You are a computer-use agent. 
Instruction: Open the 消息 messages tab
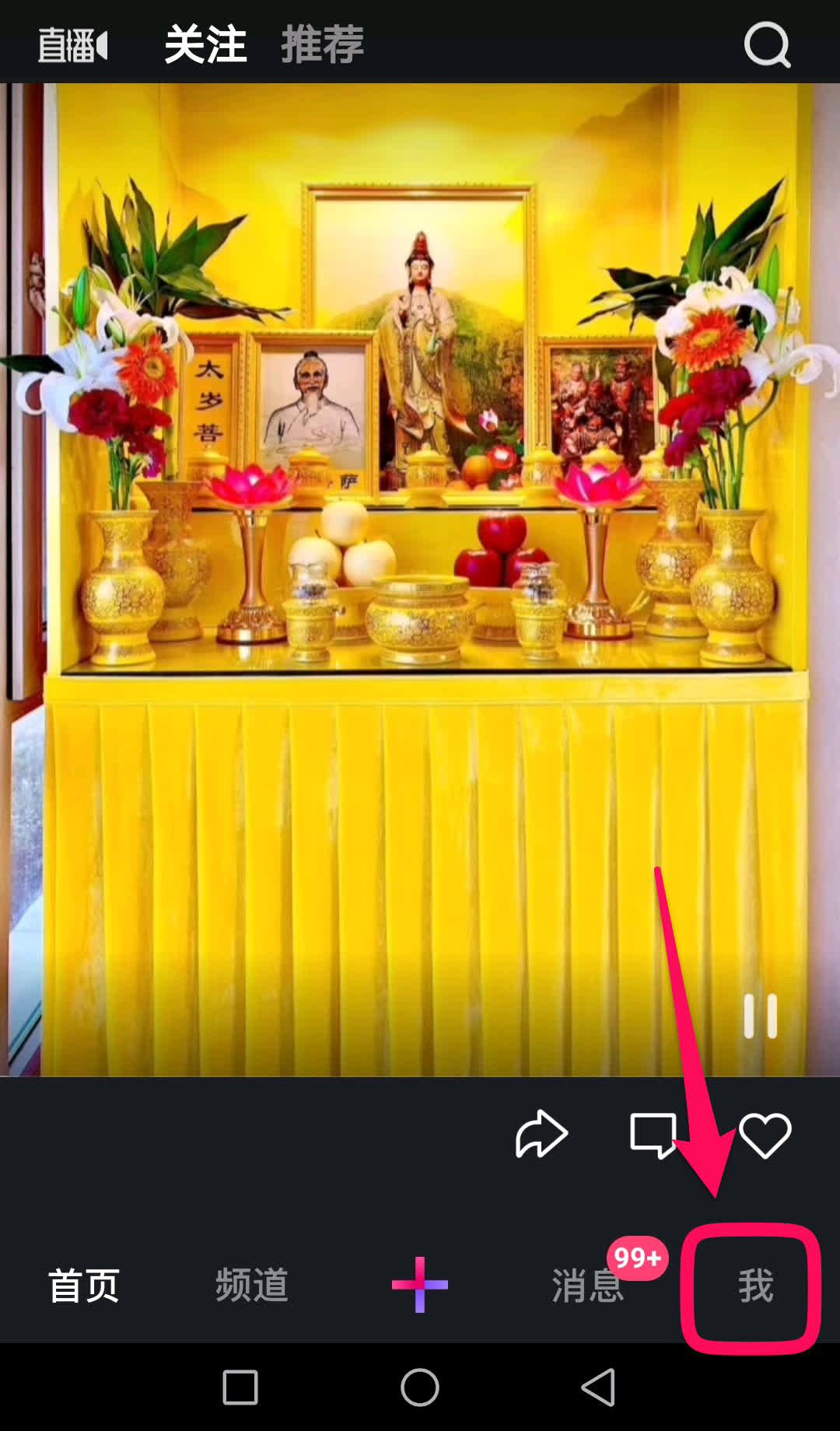[588, 1286]
